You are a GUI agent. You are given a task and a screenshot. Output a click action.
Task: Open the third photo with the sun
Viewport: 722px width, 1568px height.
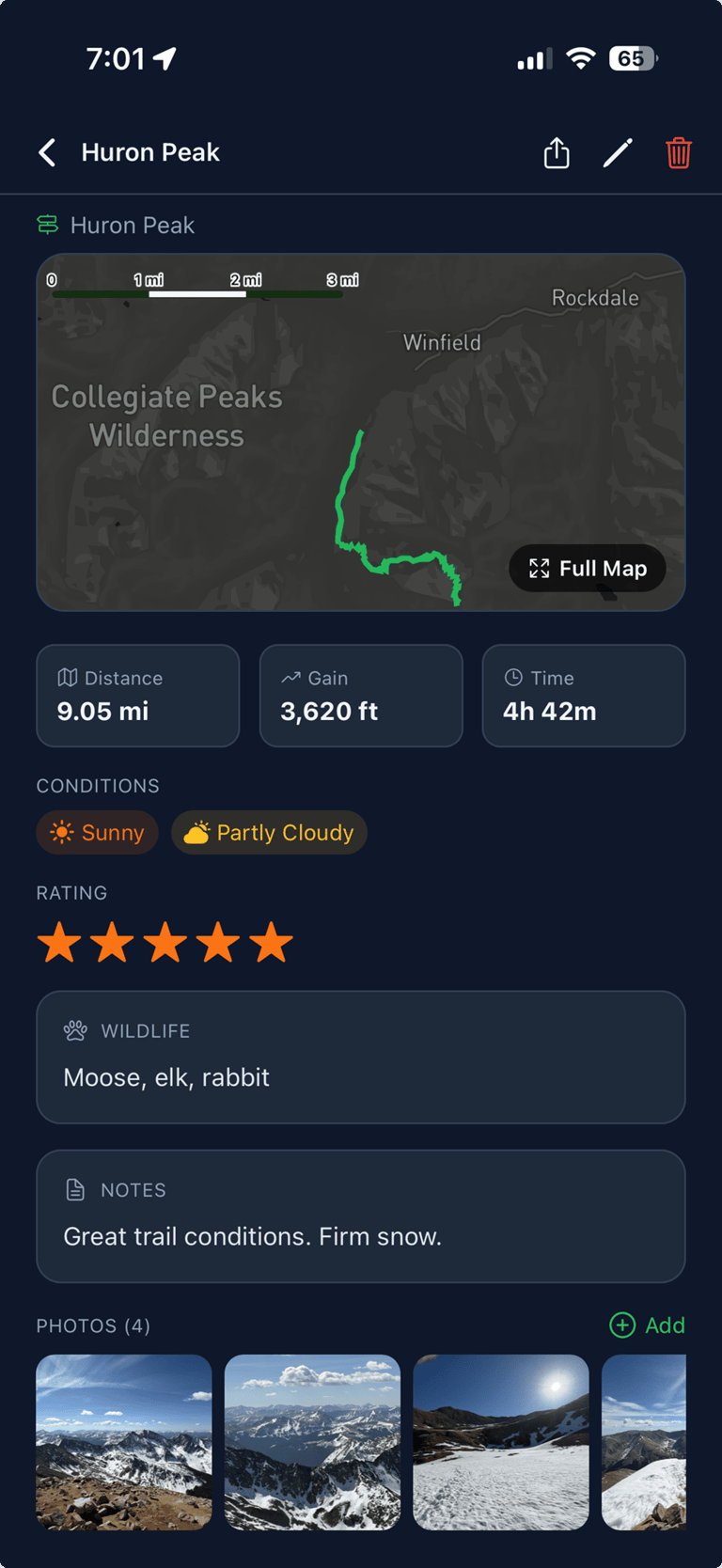(x=501, y=1442)
